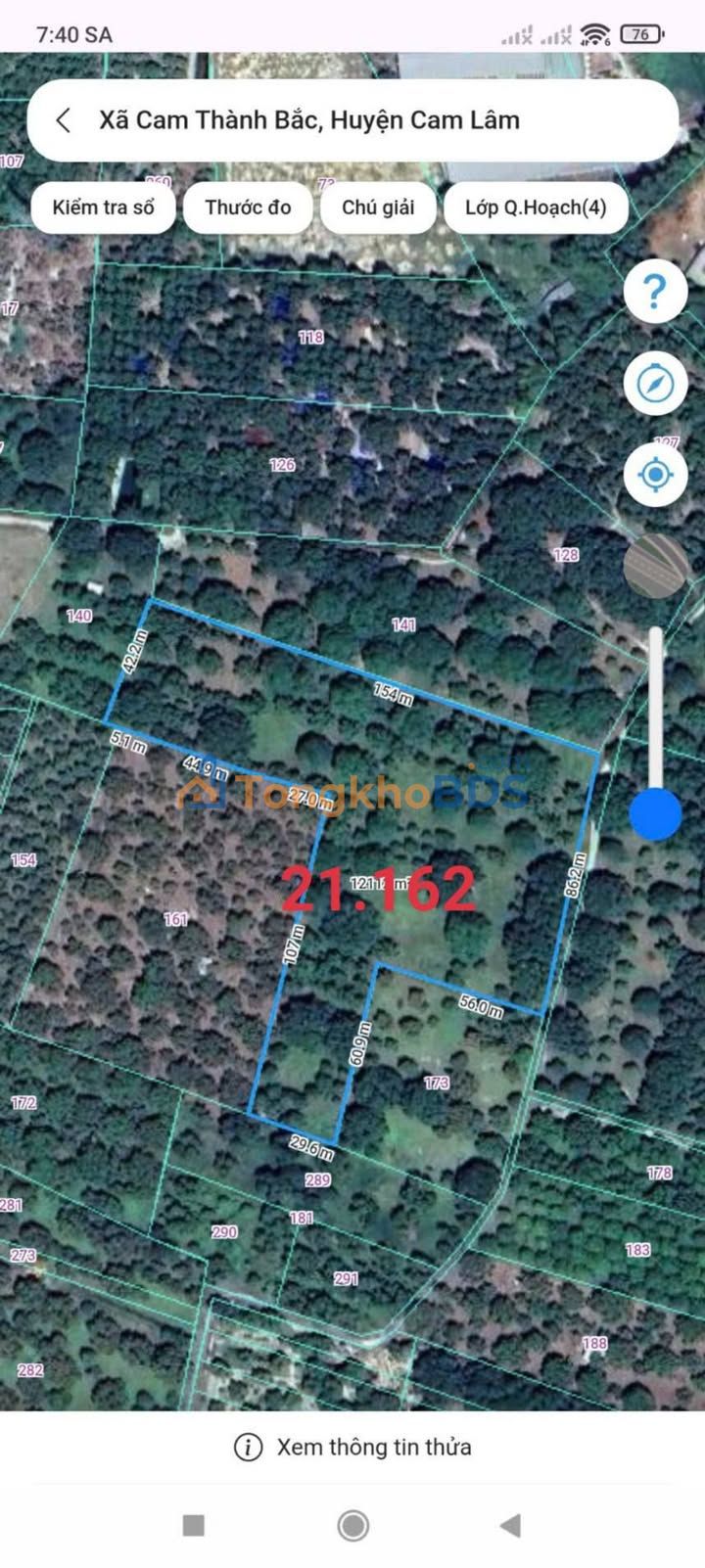Center map on my current location
Image resolution: width=705 pixels, height=1568 pixels.
point(655,476)
